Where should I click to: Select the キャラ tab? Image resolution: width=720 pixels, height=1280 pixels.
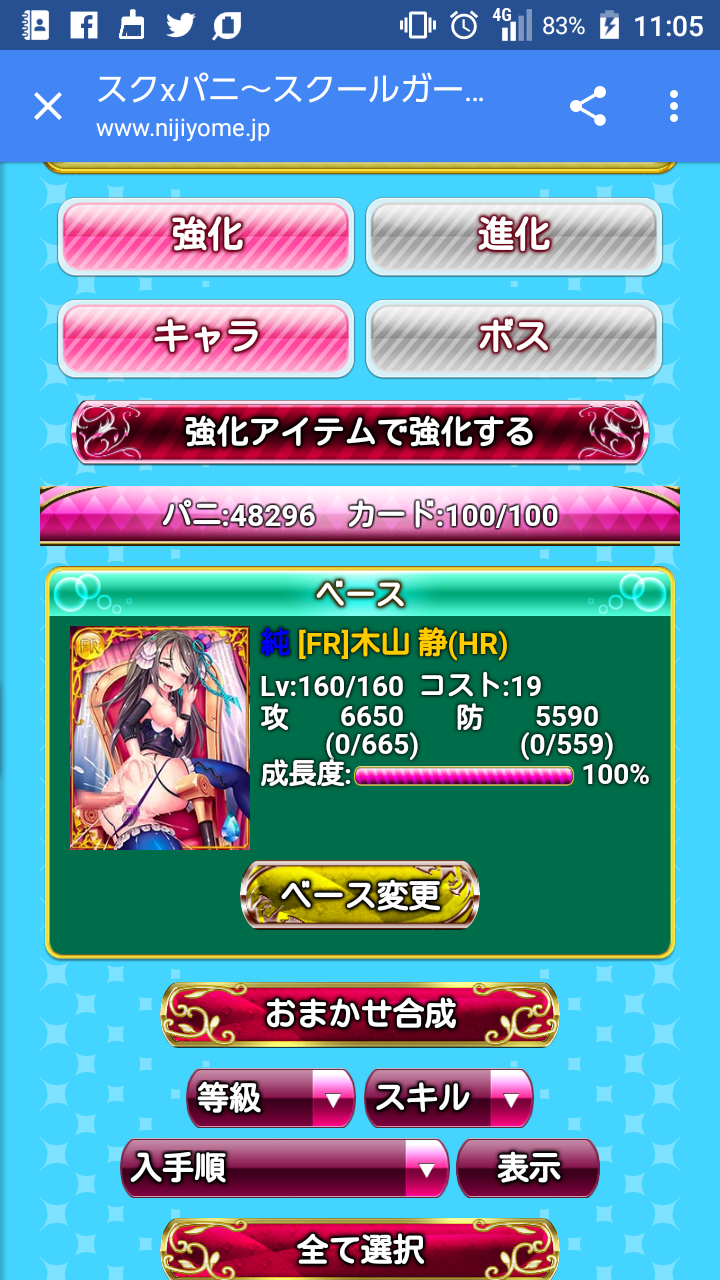coord(206,337)
